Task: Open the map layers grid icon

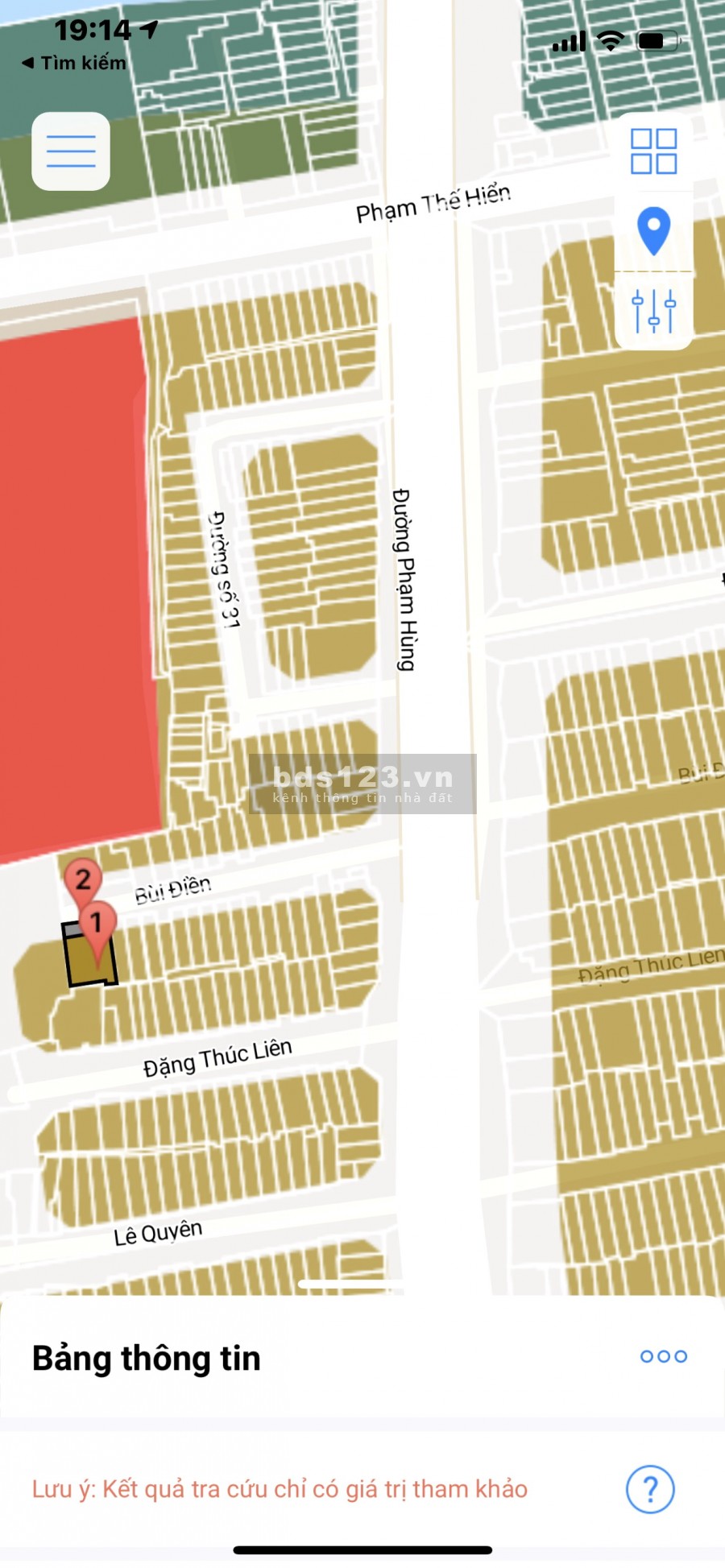Action: pyautogui.click(x=653, y=151)
